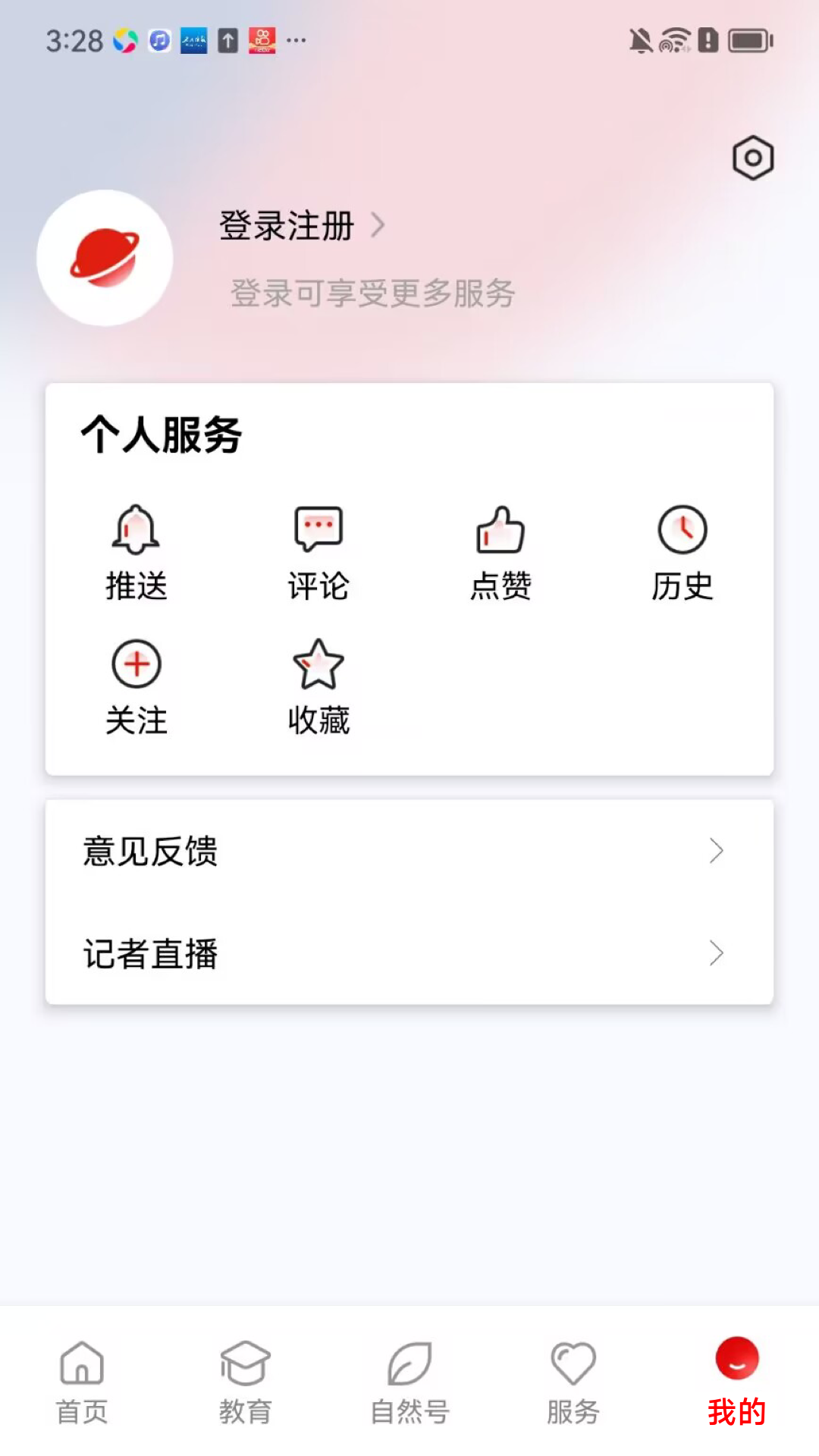819x1456 pixels.
Task: Open 推送 push notifications
Action: 136,551
